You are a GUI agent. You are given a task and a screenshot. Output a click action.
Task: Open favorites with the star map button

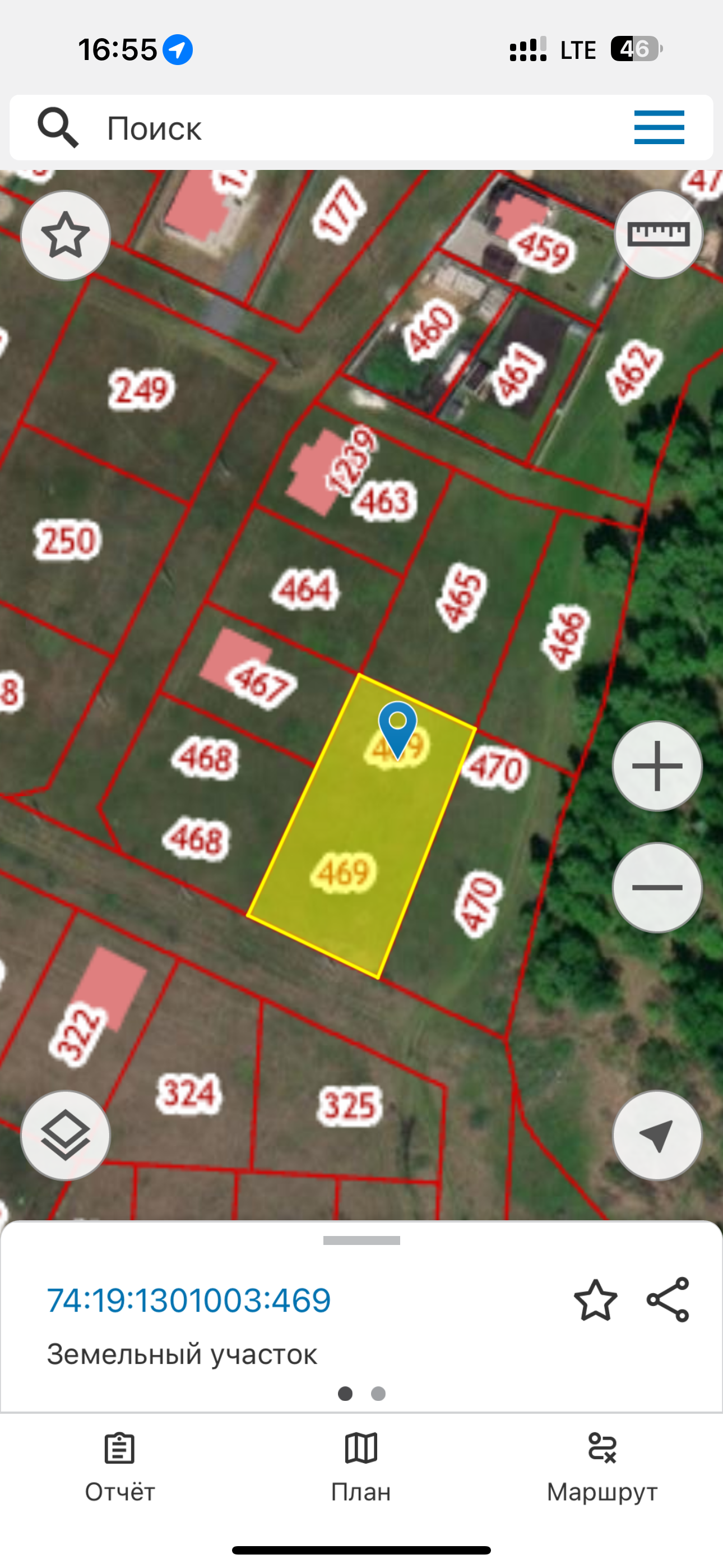[x=66, y=236]
